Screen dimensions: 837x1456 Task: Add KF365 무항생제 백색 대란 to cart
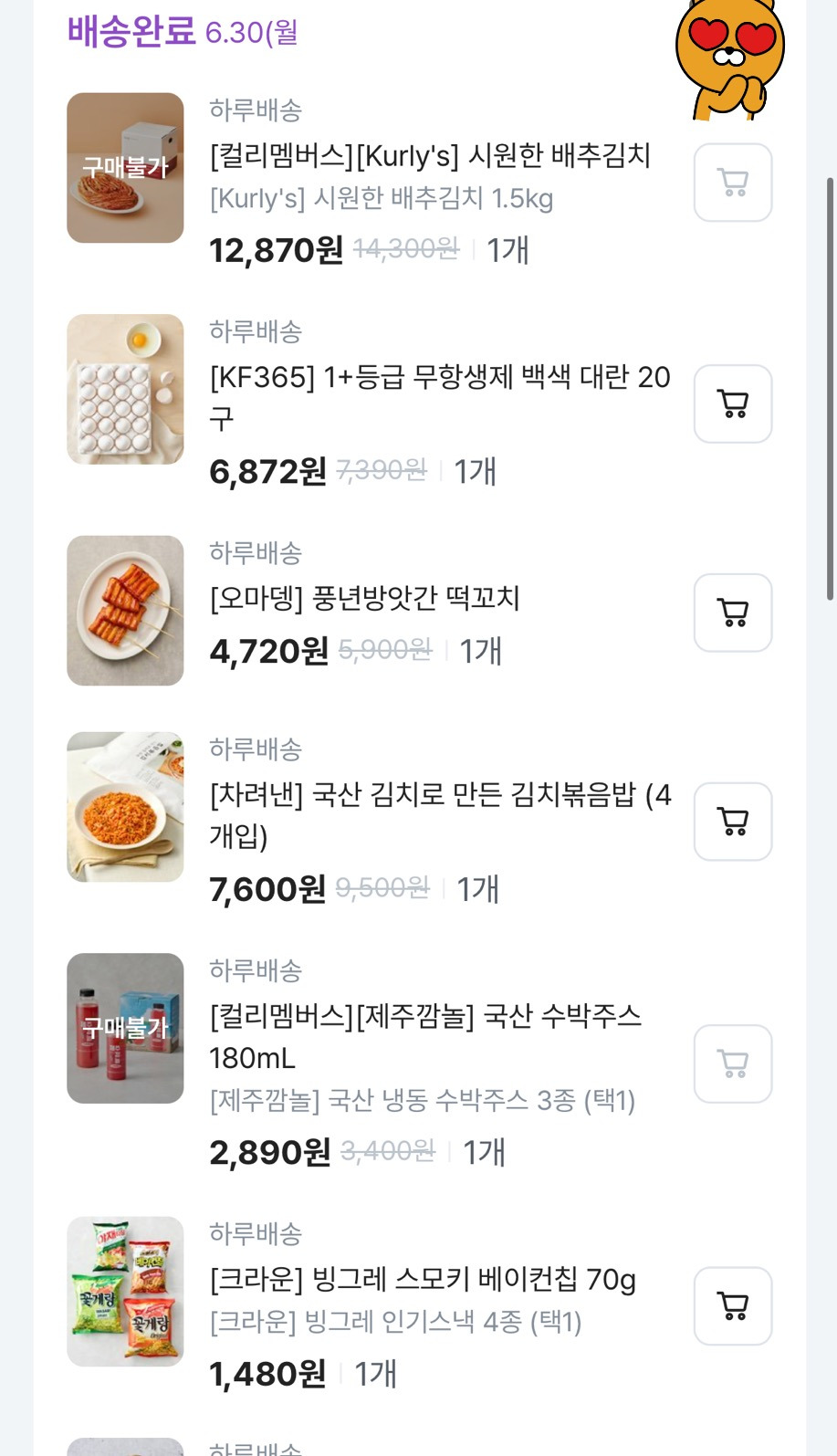click(x=731, y=404)
